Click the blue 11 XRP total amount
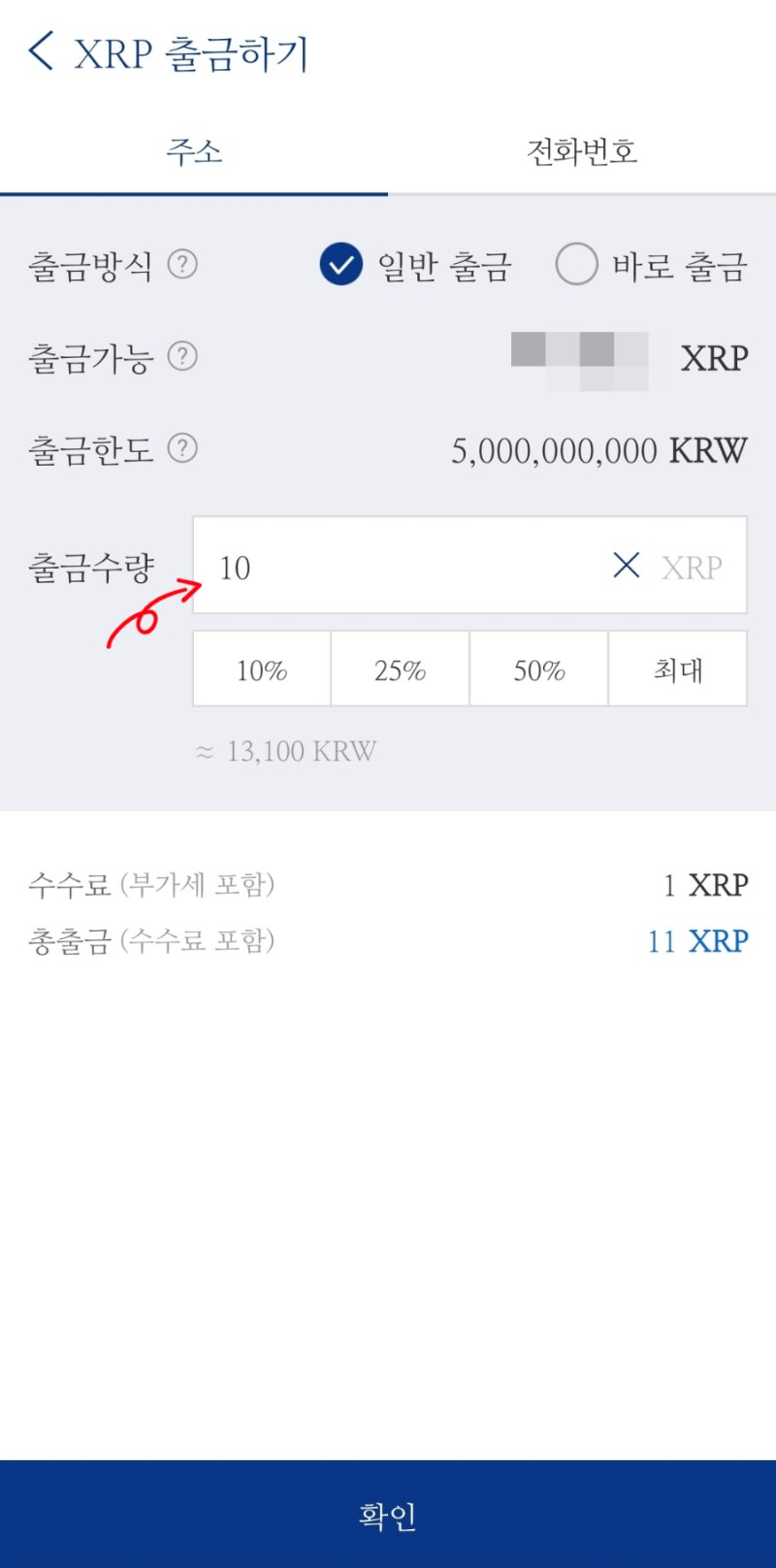The width and height of the screenshot is (776, 1568). [697, 940]
